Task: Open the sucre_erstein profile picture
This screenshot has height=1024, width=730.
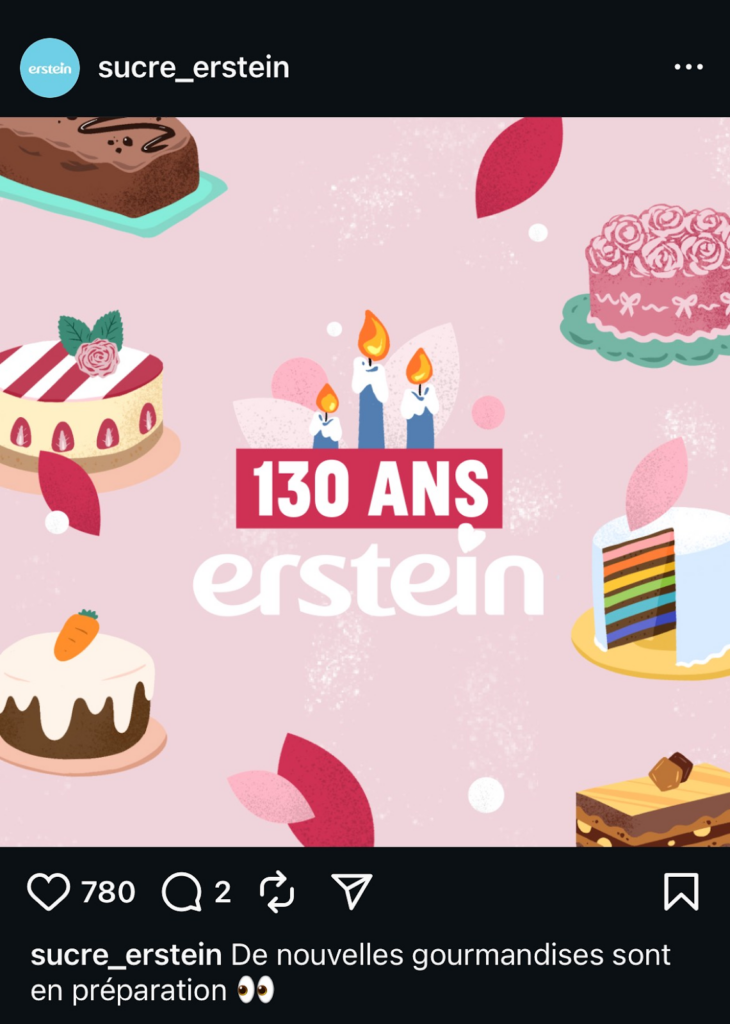Action: pyautogui.click(x=50, y=68)
